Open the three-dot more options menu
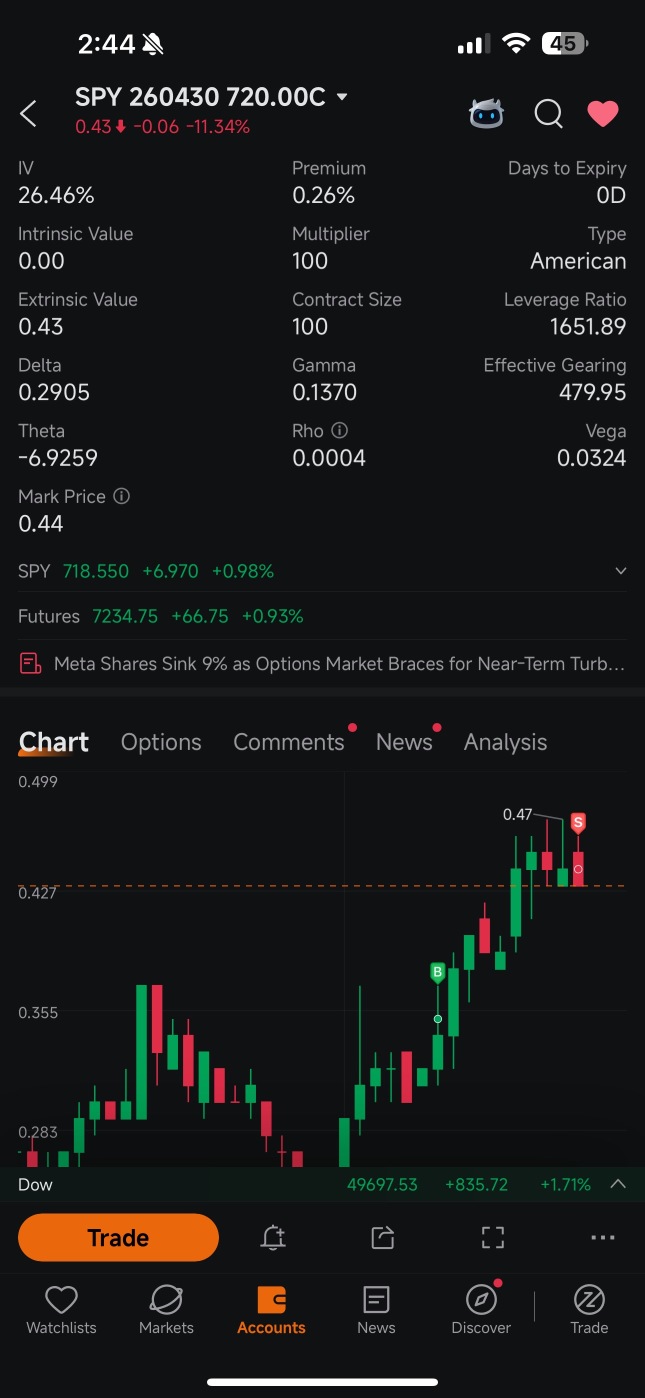The height and width of the screenshot is (1398, 645). pos(603,1238)
